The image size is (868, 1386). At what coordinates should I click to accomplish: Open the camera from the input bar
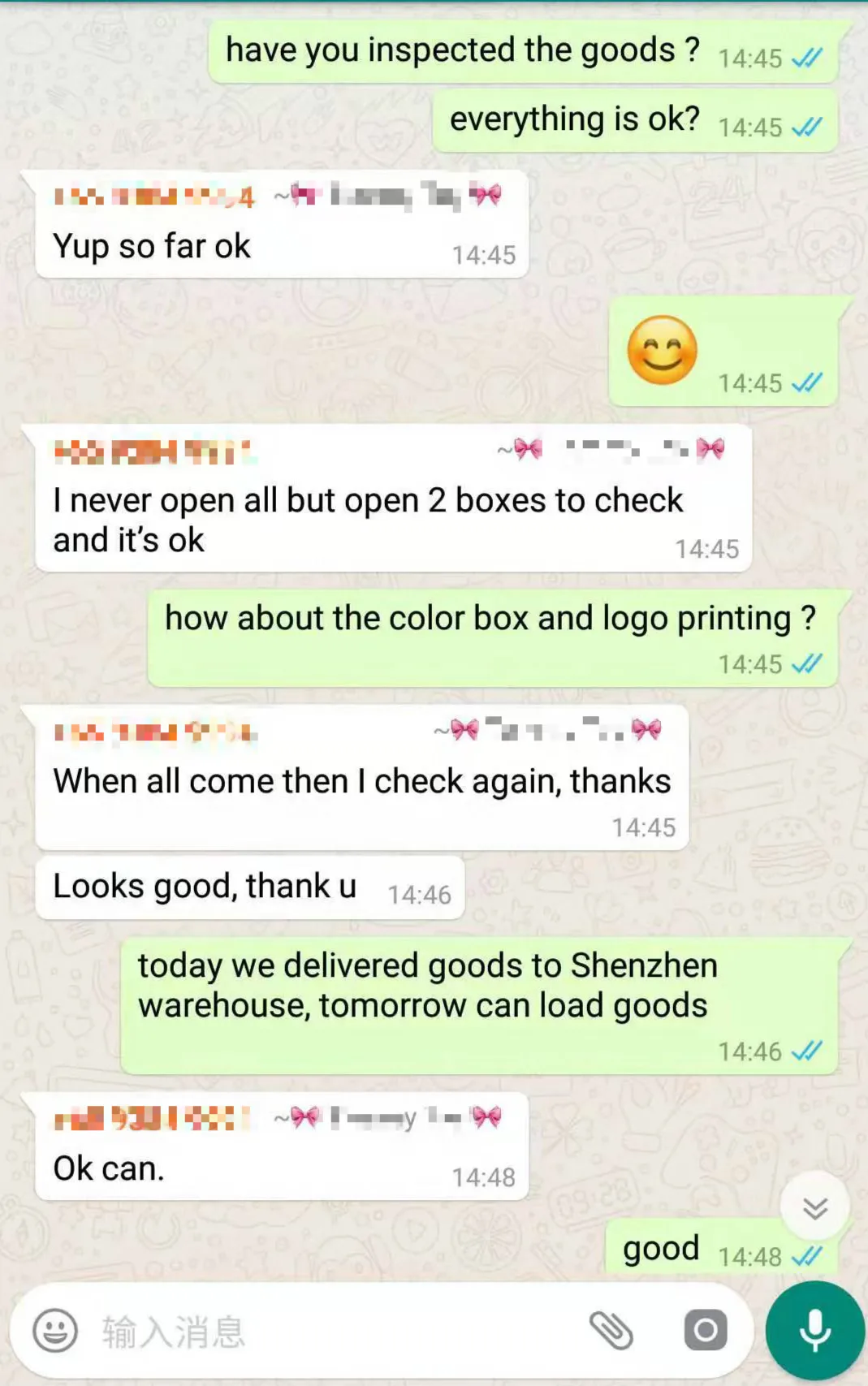[x=705, y=1330]
